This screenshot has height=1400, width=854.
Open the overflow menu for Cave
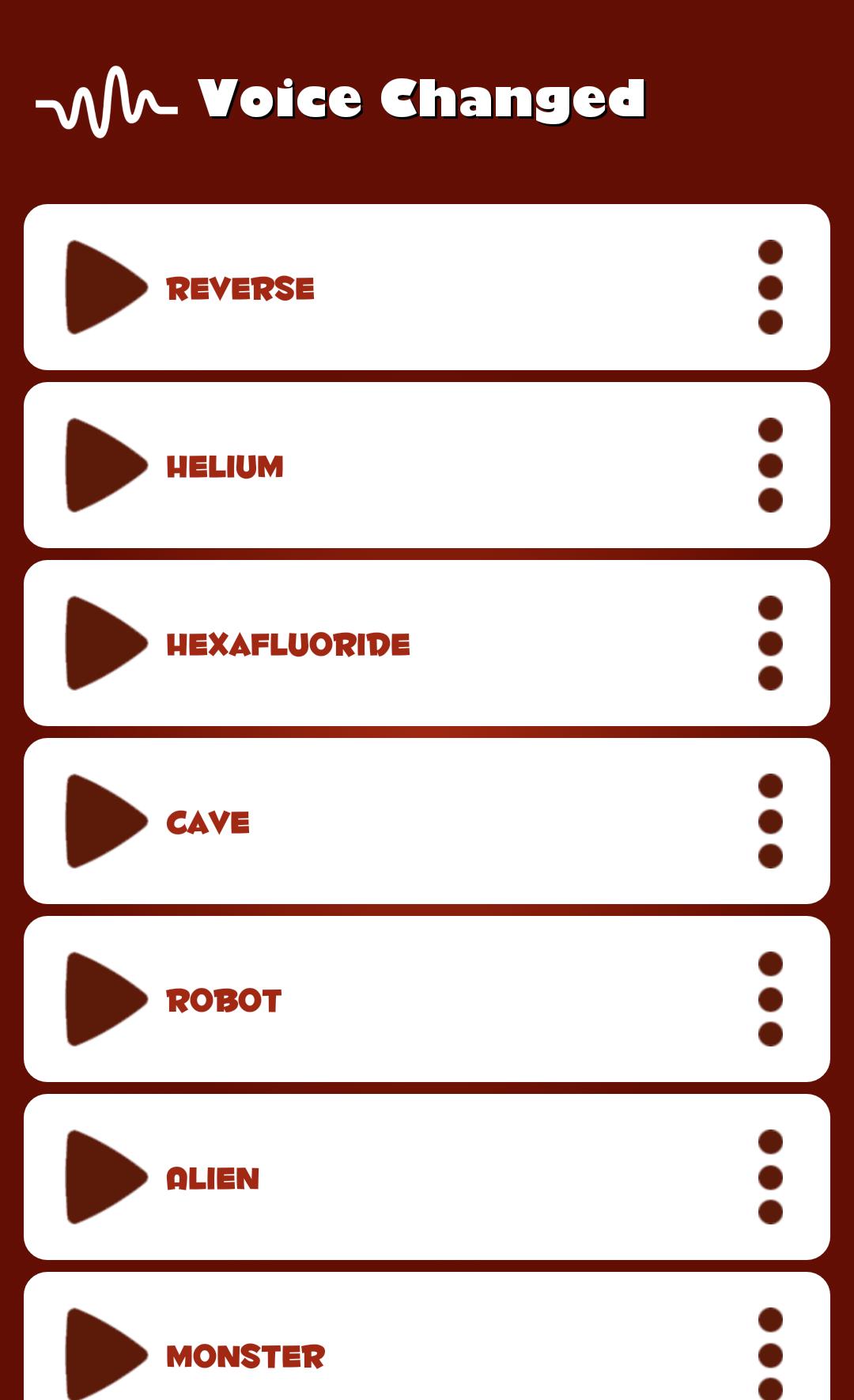point(770,821)
